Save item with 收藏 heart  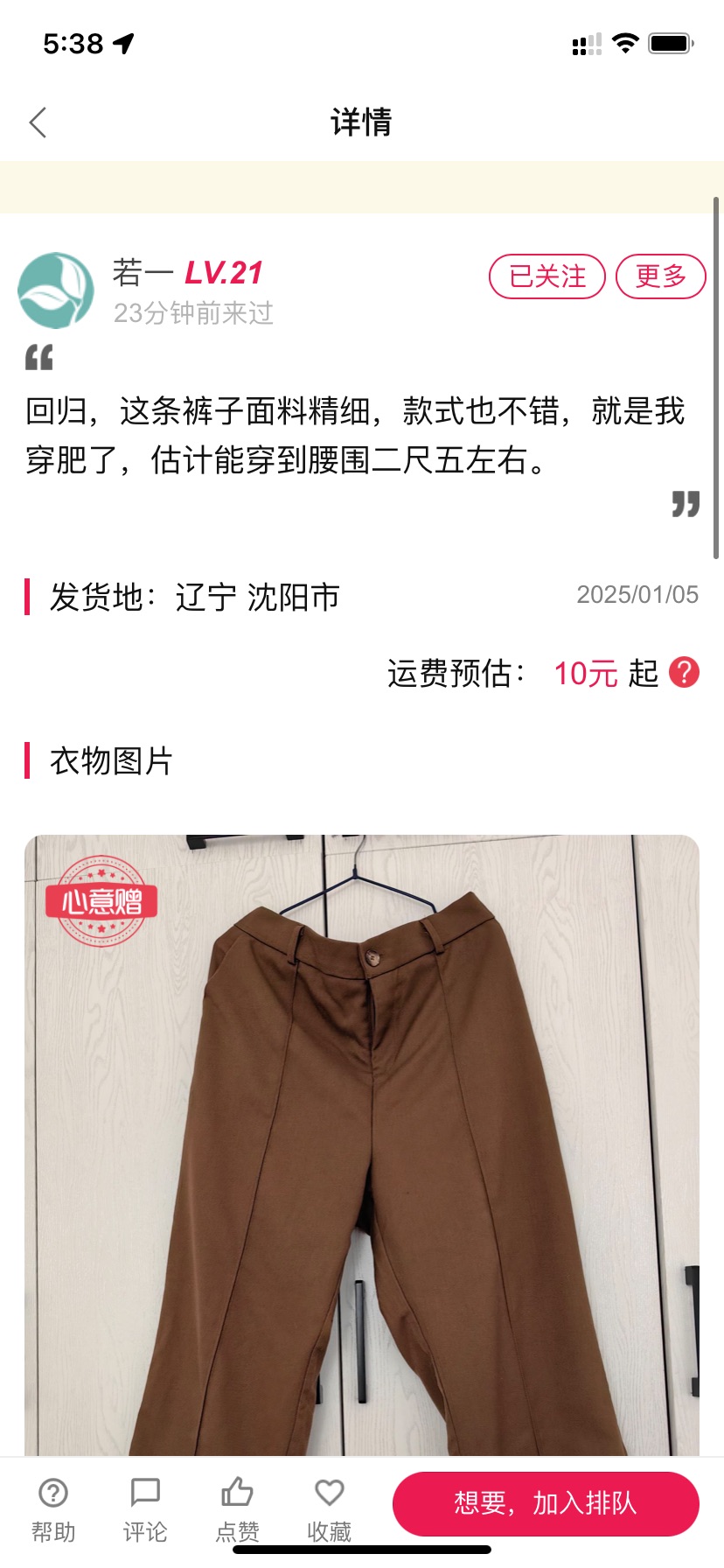pos(329,1510)
